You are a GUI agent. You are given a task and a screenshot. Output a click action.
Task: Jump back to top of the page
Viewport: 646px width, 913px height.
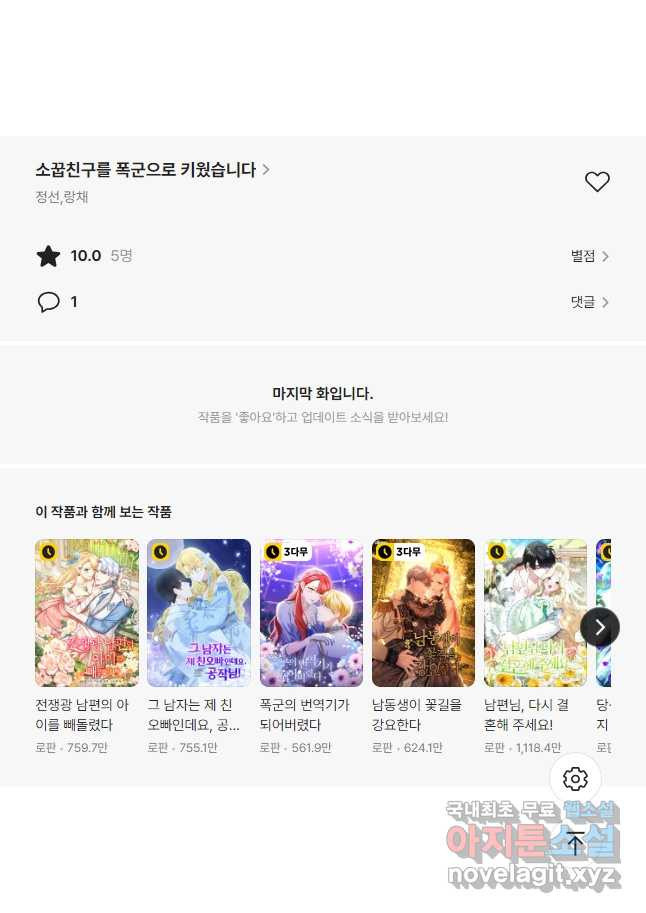(575, 842)
